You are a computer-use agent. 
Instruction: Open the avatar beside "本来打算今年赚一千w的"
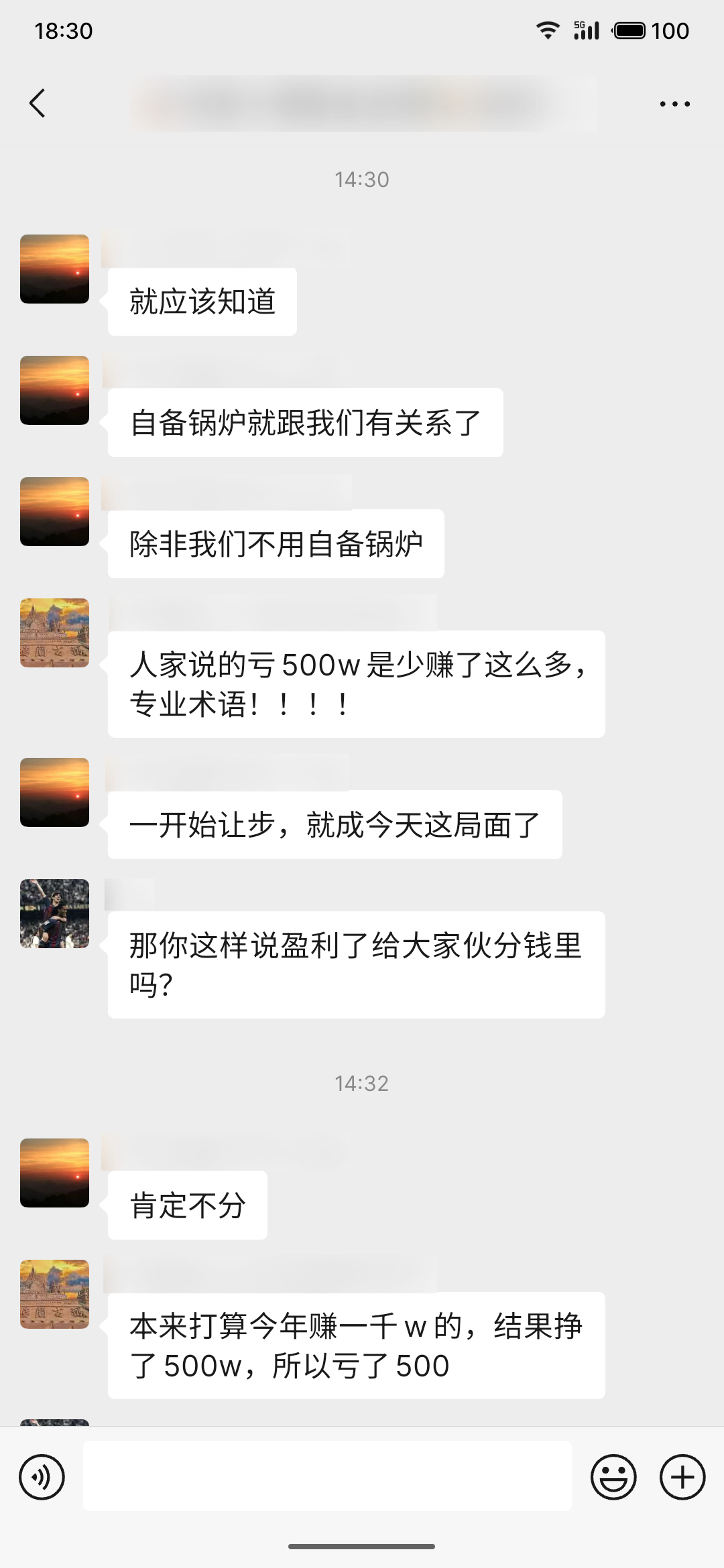(x=55, y=1294)
